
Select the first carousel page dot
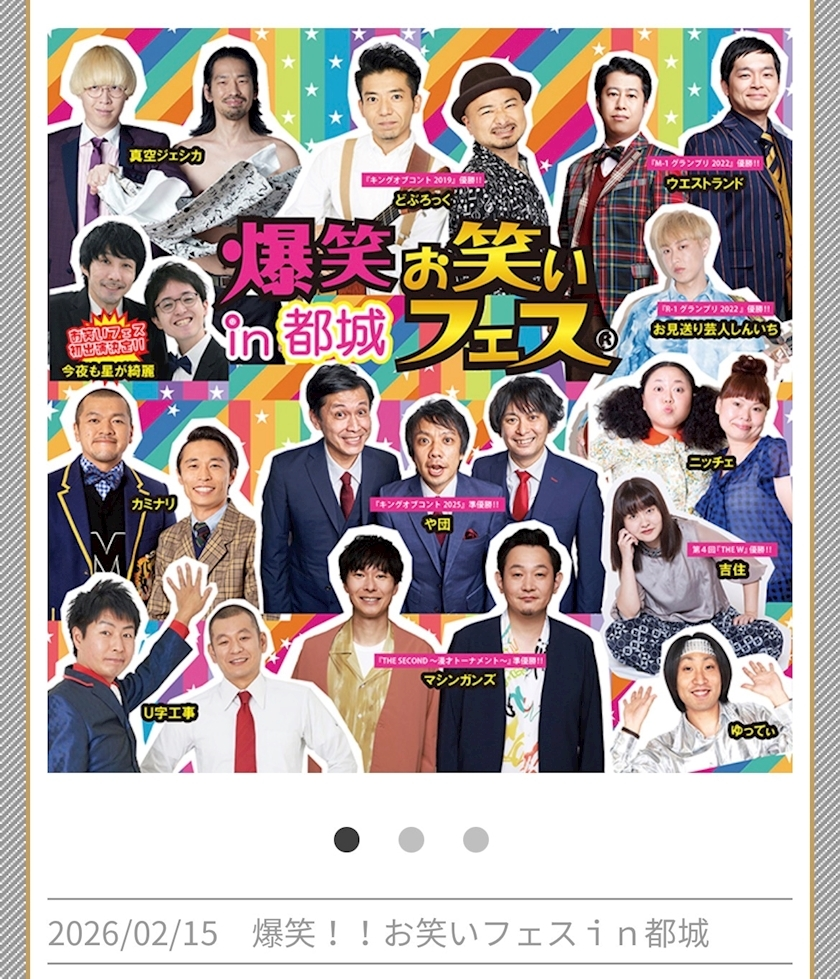tap(346, 839)
